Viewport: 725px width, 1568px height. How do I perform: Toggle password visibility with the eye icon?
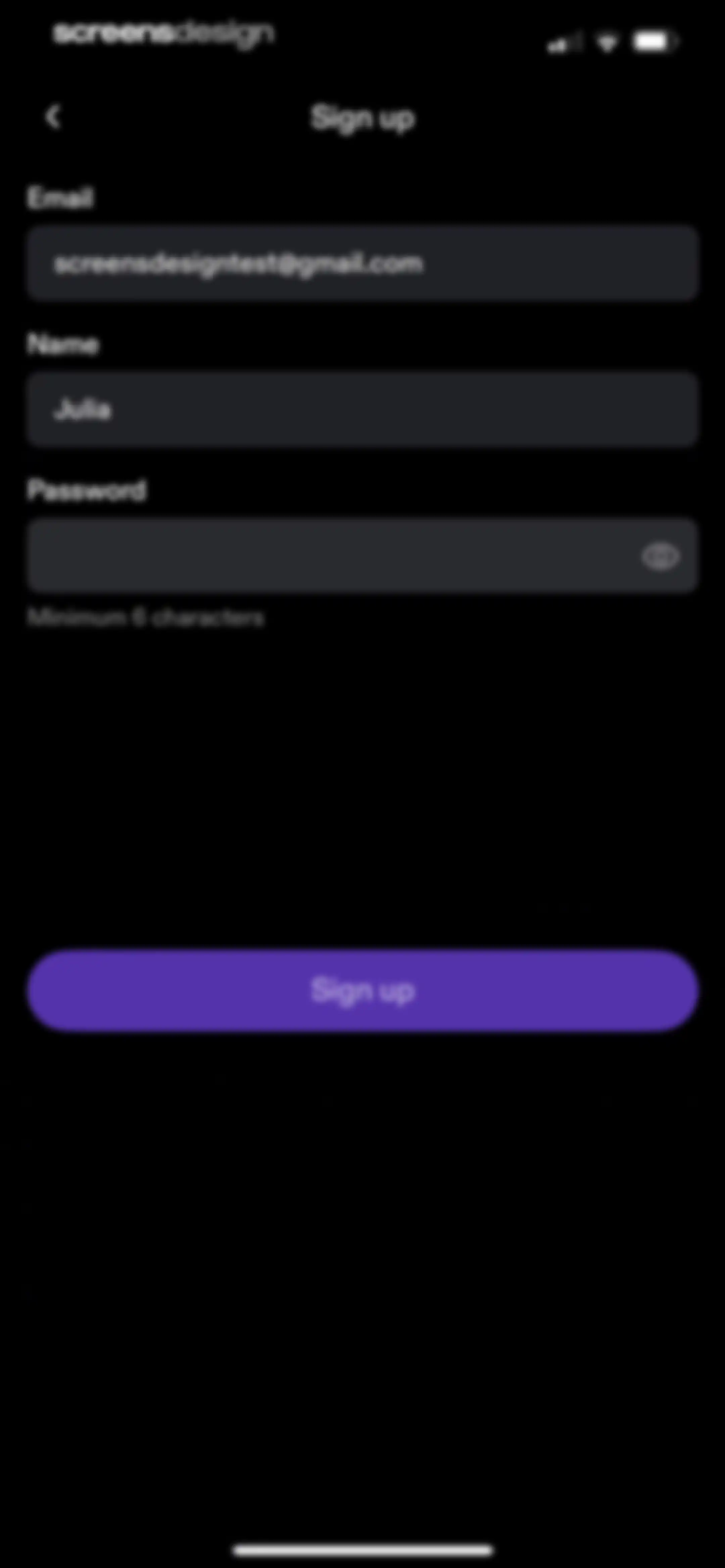pyautogui.click(x=661, y=556)
